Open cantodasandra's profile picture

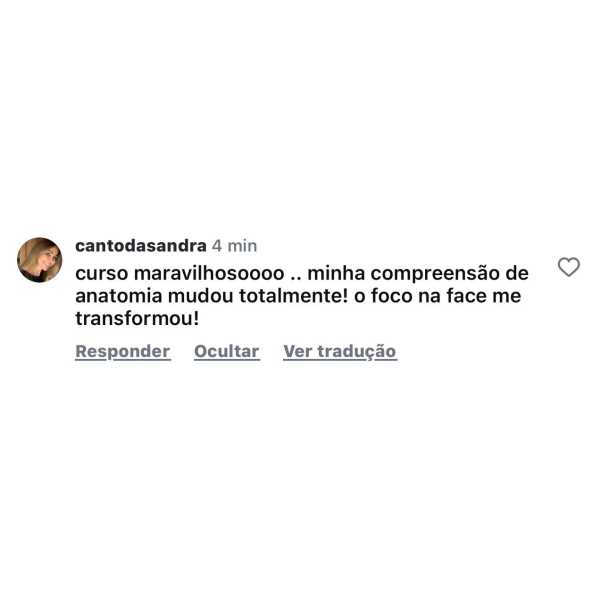(40, 260)
